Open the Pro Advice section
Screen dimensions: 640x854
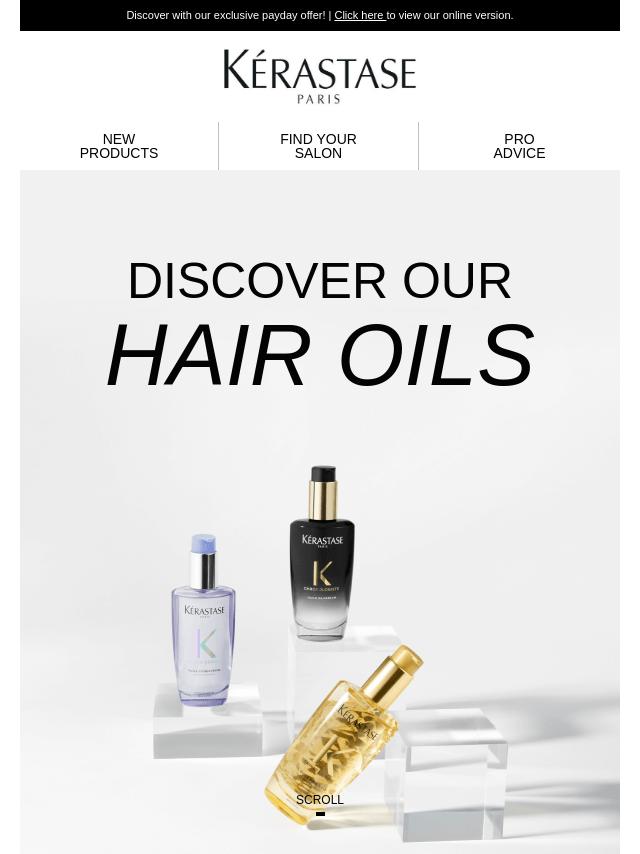[x=519, y=146]
